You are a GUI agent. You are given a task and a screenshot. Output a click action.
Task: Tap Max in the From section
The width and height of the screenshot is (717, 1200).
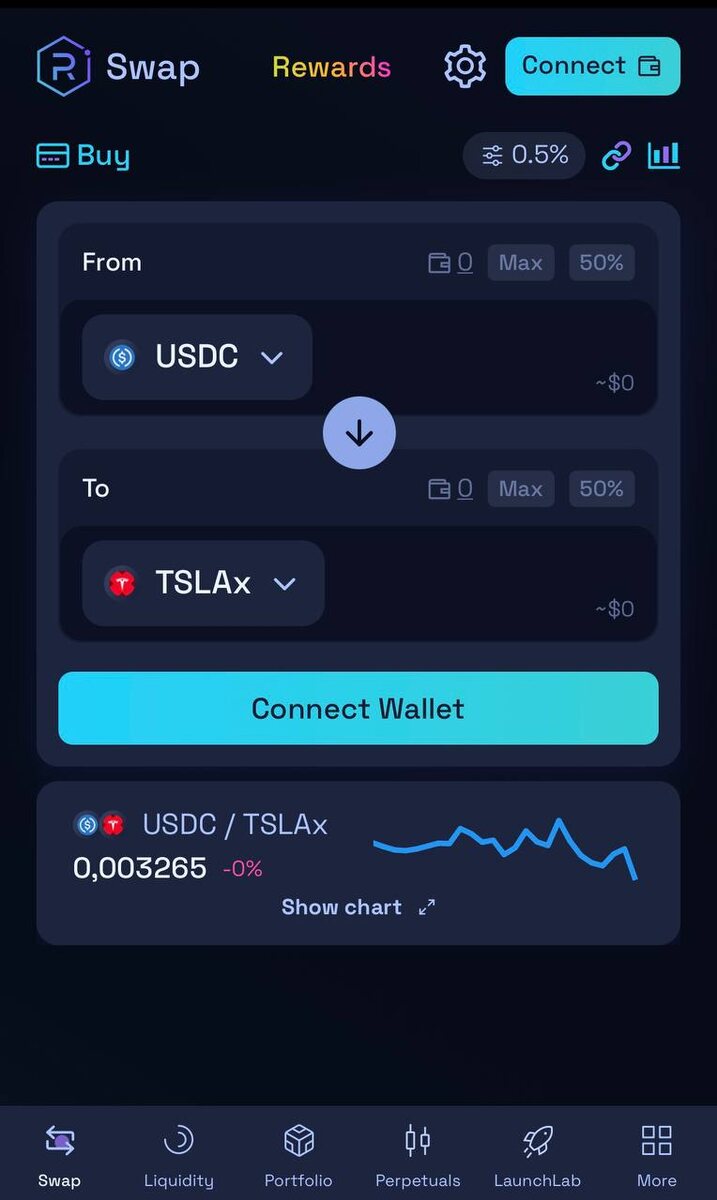click(x=521, y=263)
